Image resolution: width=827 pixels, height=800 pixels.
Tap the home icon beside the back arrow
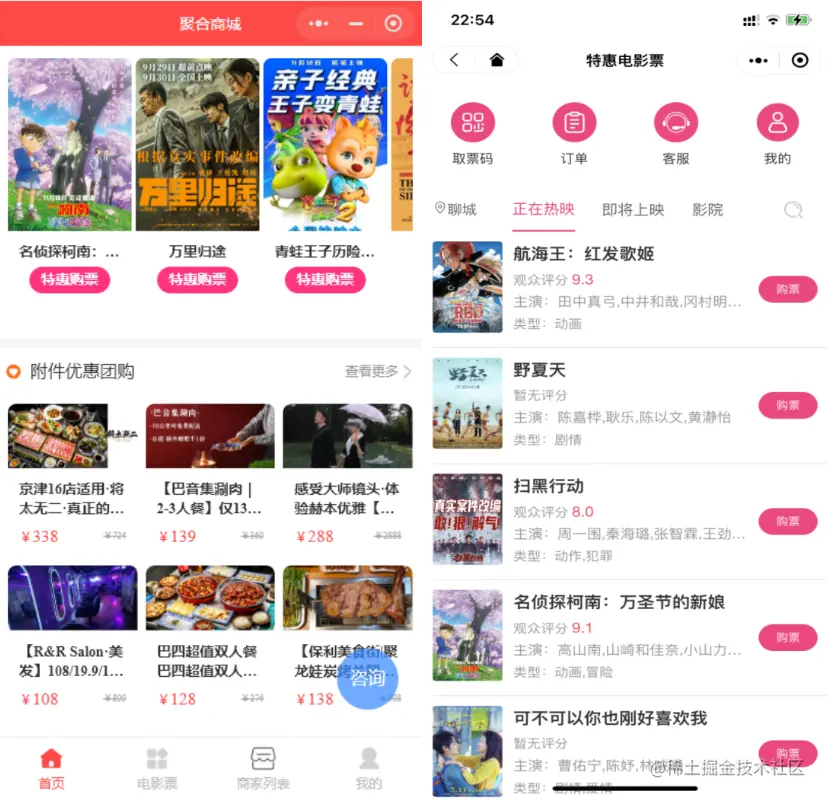tap(497, 60)
